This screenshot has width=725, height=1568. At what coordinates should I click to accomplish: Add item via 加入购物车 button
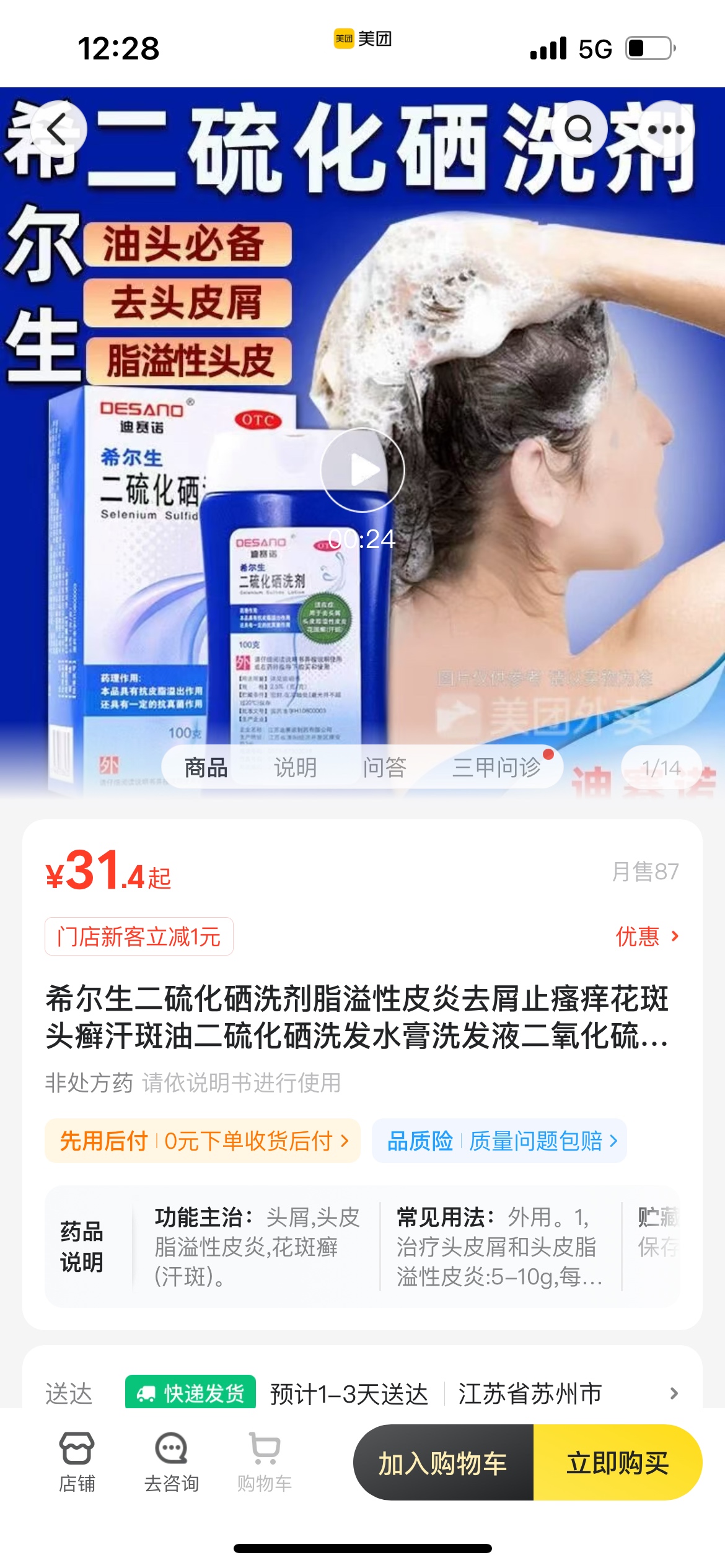(x=443, y=1463)
